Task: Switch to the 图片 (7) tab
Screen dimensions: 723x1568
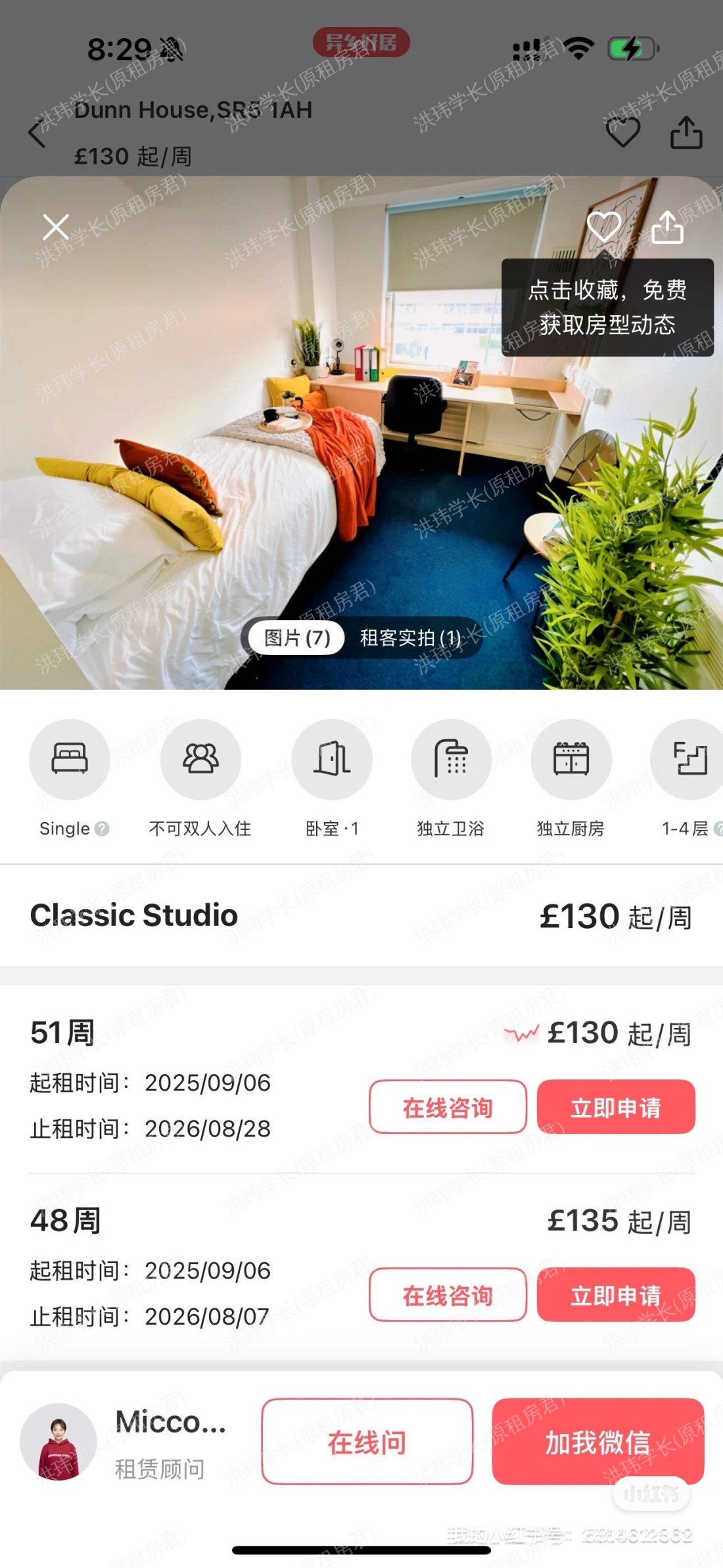Action: coord(297,637)
